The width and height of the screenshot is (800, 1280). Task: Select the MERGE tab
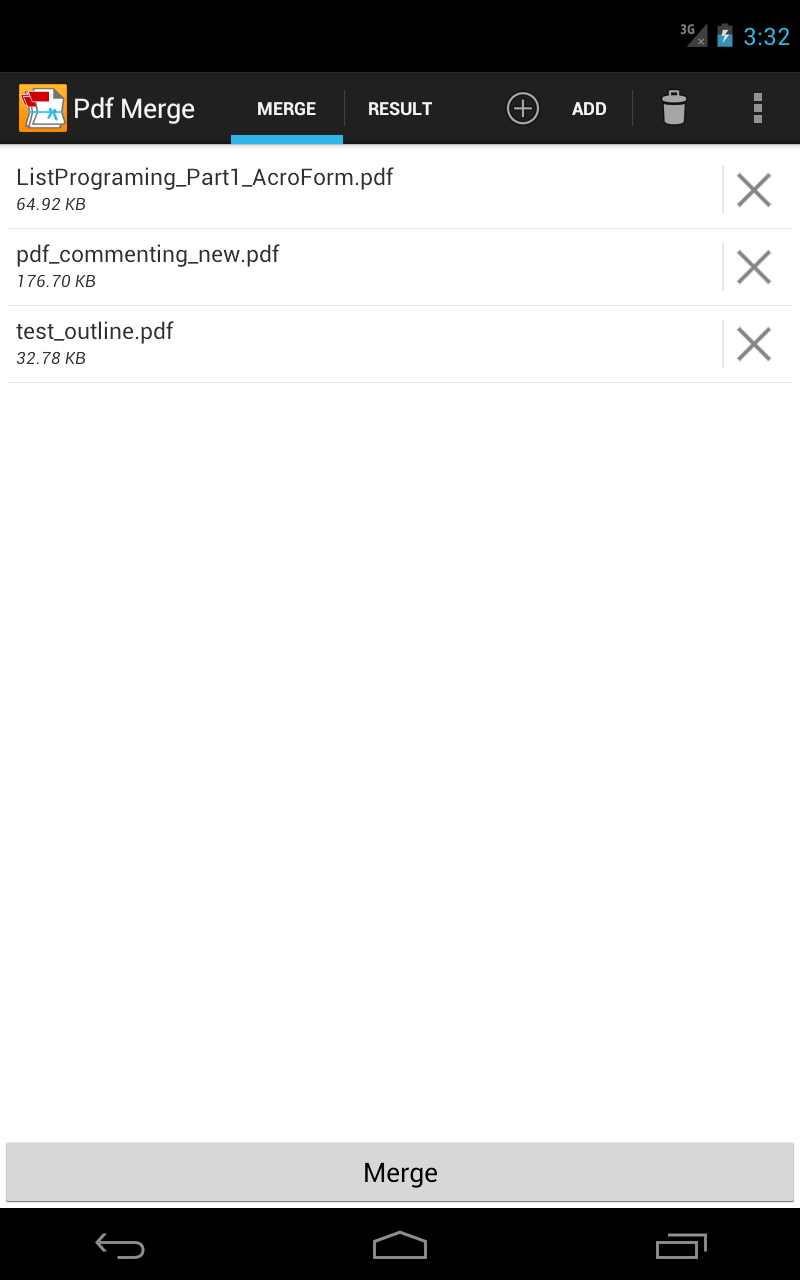pos(286,108)
